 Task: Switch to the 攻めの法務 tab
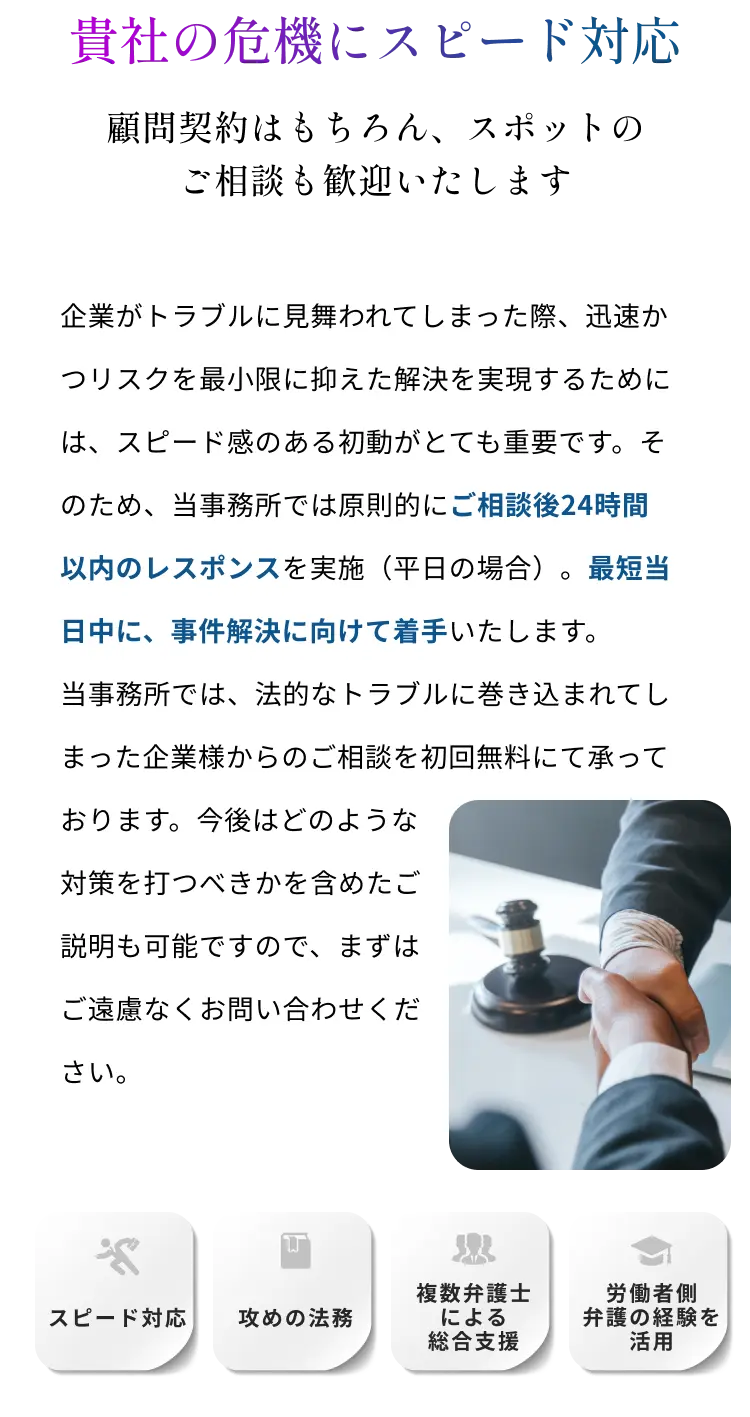pos(294,1290)
